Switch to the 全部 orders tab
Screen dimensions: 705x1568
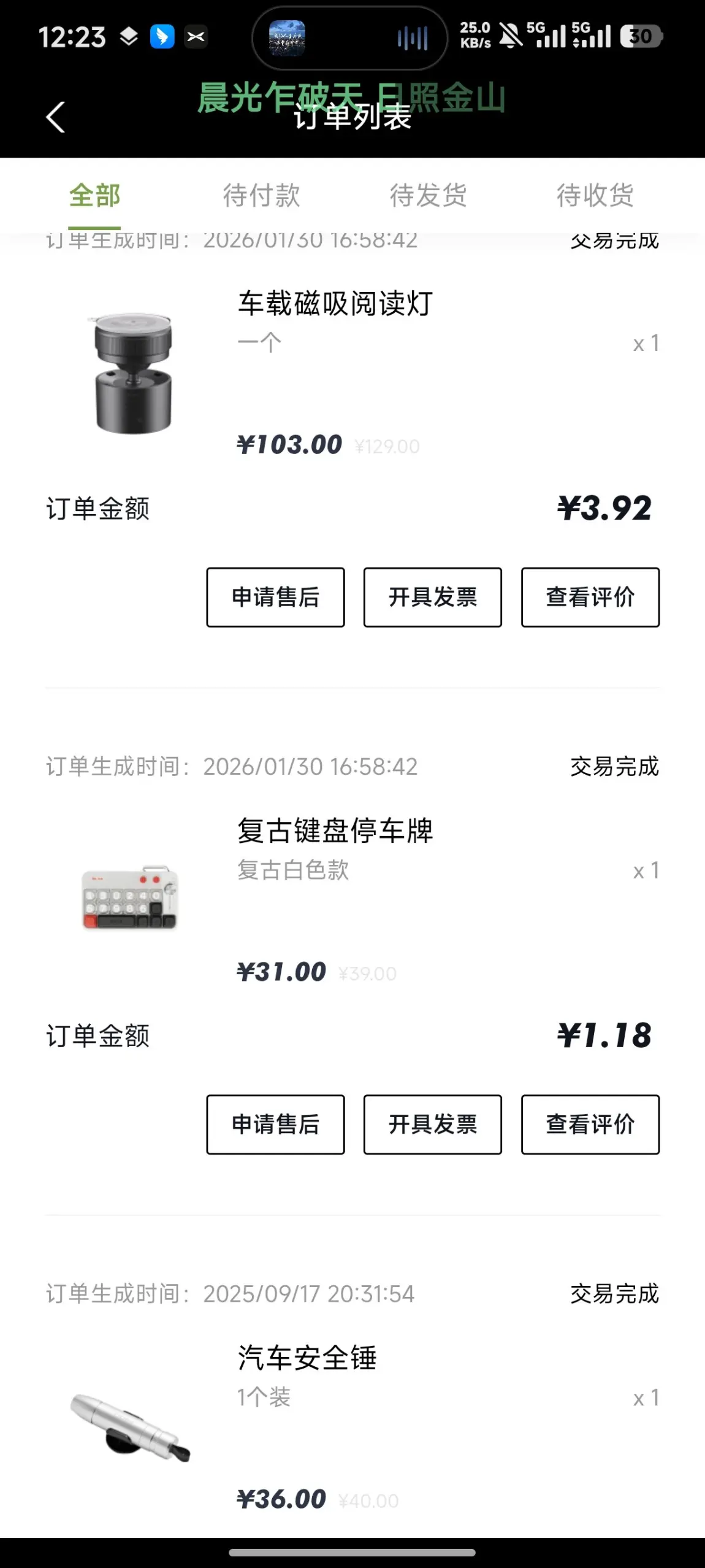coord(94,196)
